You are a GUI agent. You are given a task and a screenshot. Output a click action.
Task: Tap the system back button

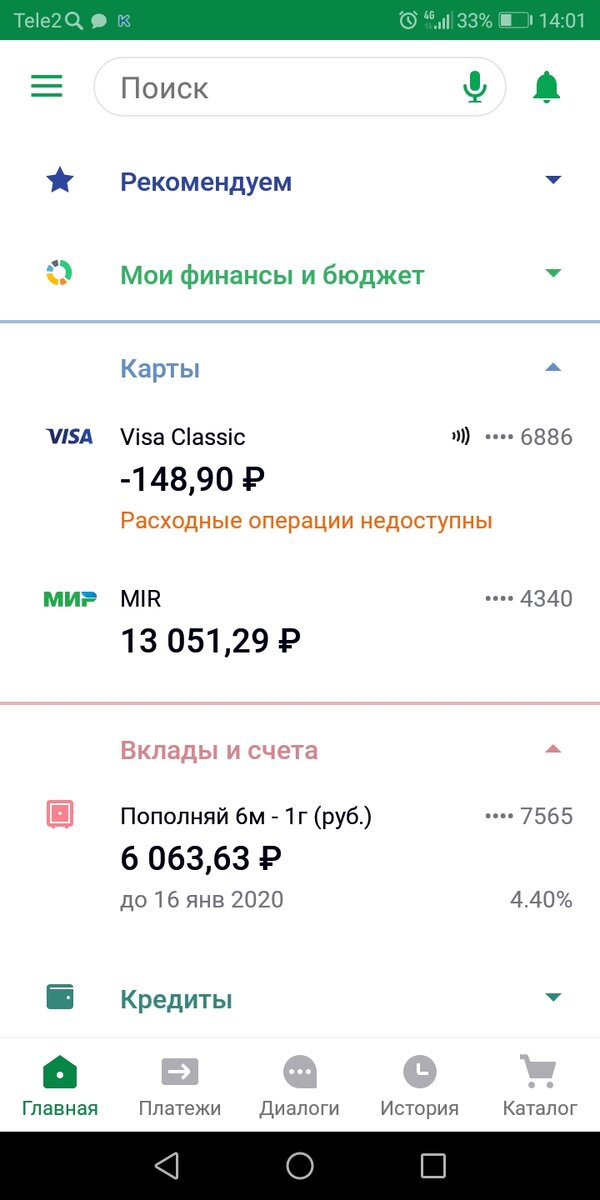click(x=166, y=1166)
